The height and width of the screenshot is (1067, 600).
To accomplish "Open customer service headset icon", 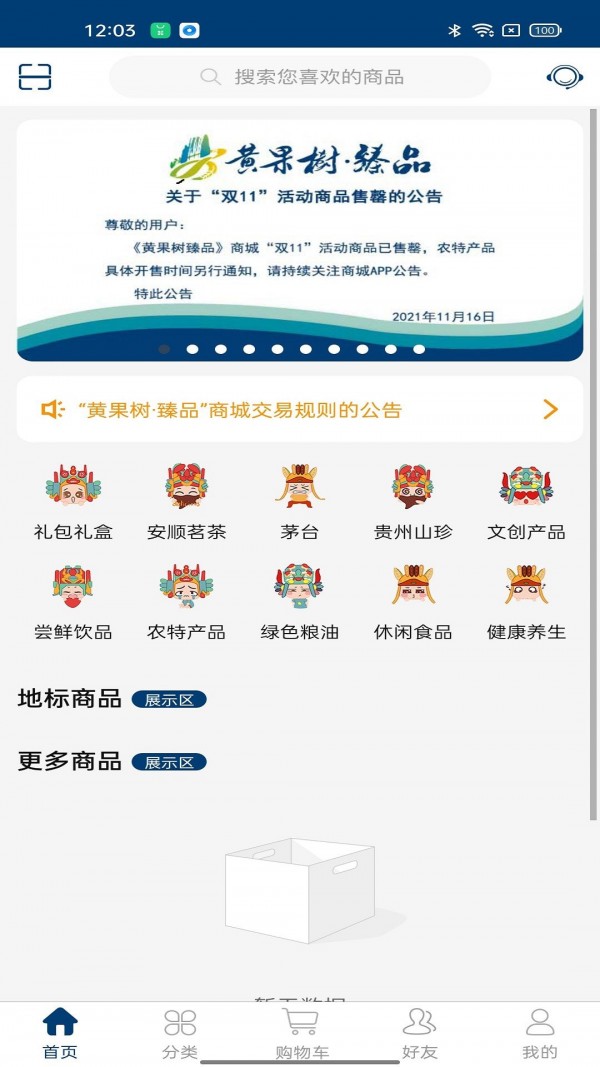I will 565,77.
